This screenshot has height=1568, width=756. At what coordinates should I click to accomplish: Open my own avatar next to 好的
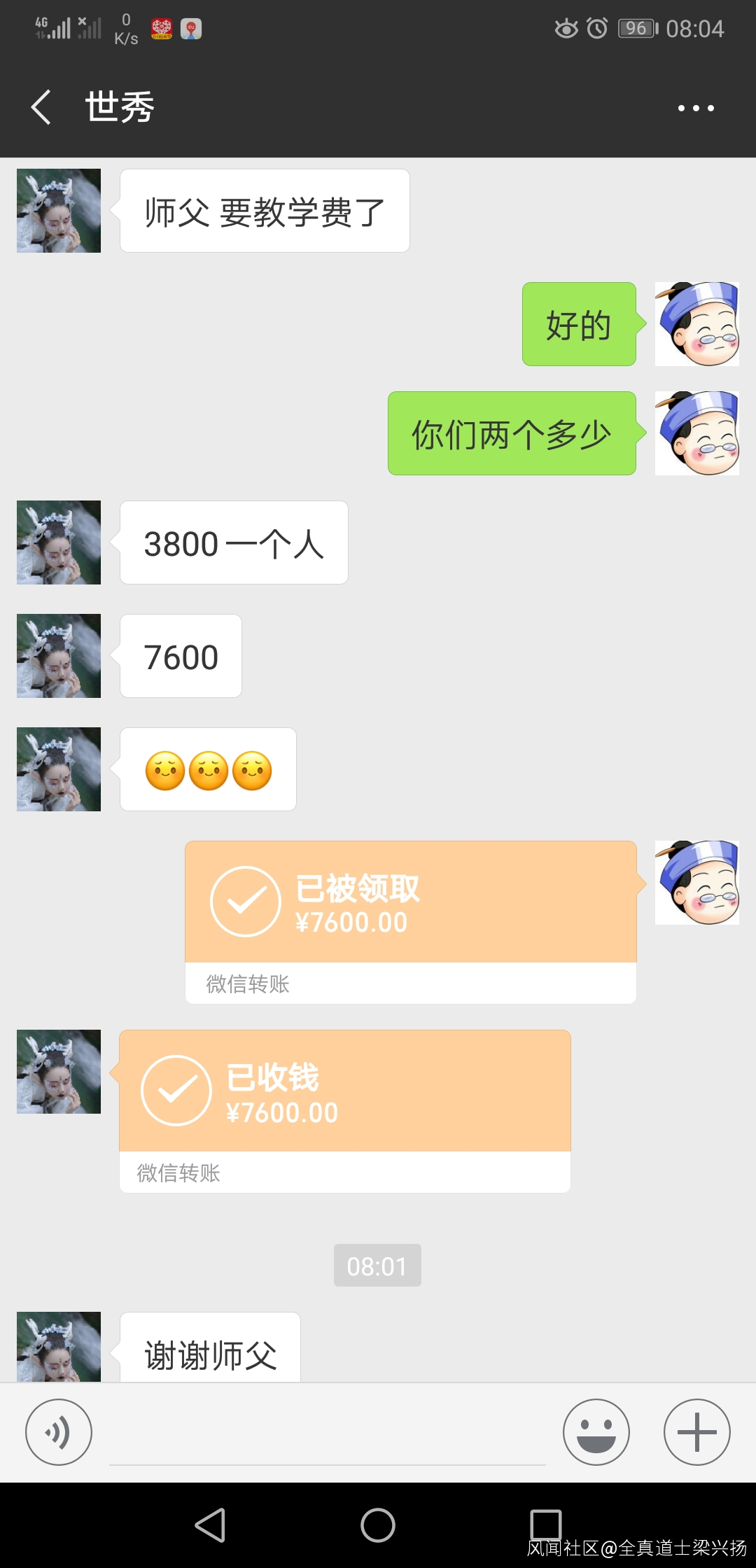(697, 324)
